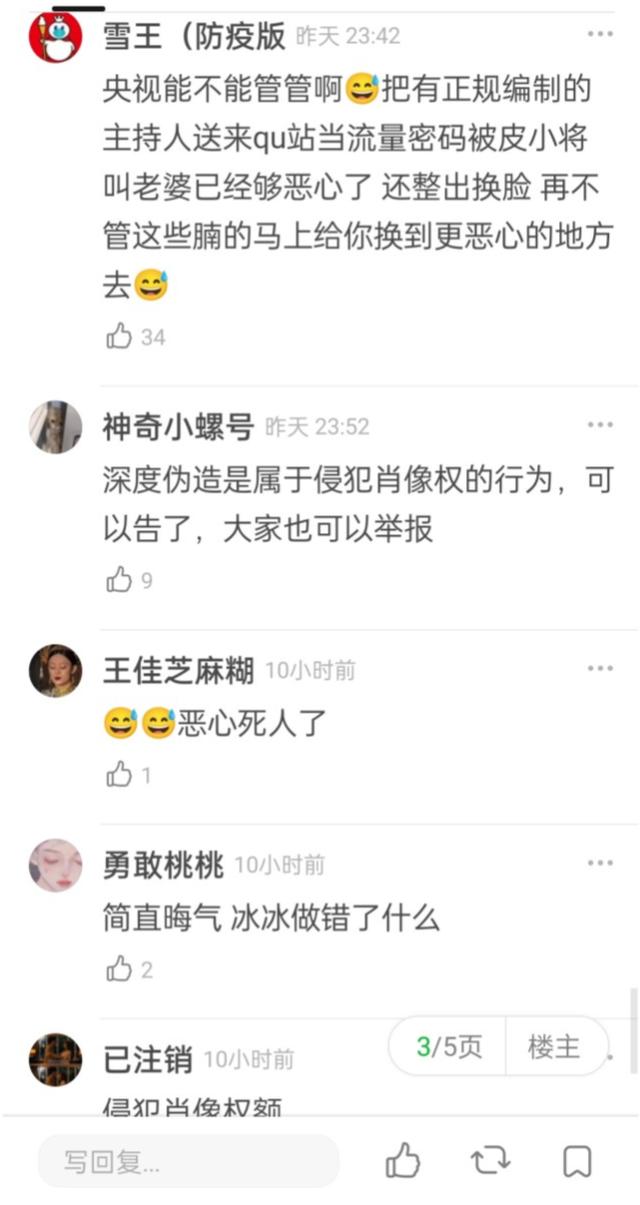Like 神奇小螺号's comment

click(x=120, y=580)
